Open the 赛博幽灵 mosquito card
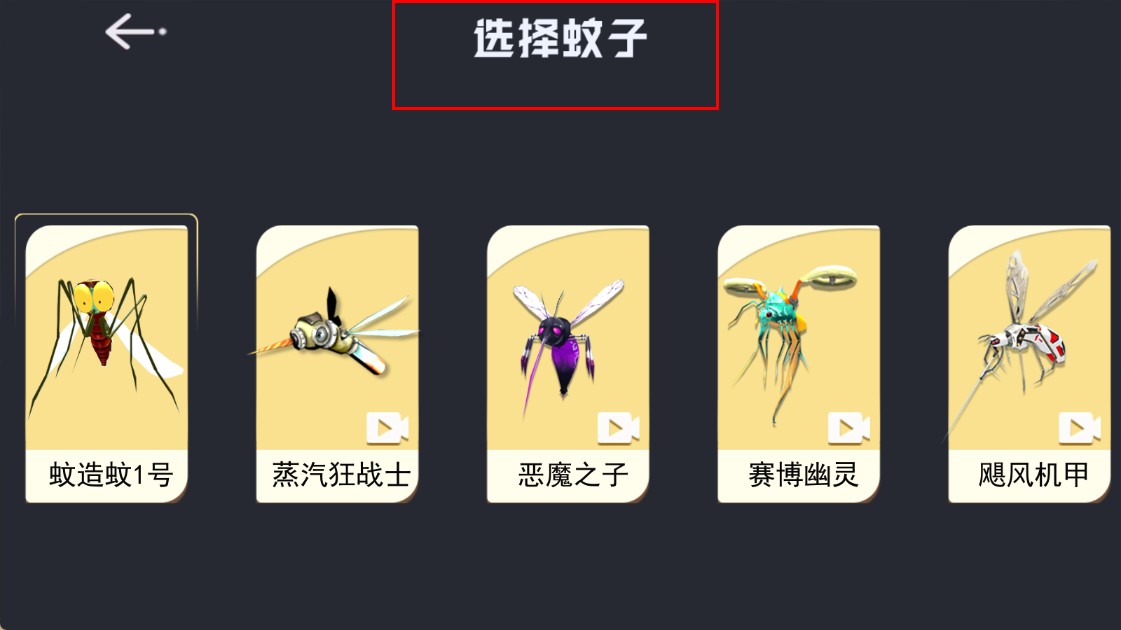Screen dimensions: 1121x630 point(799,363)
